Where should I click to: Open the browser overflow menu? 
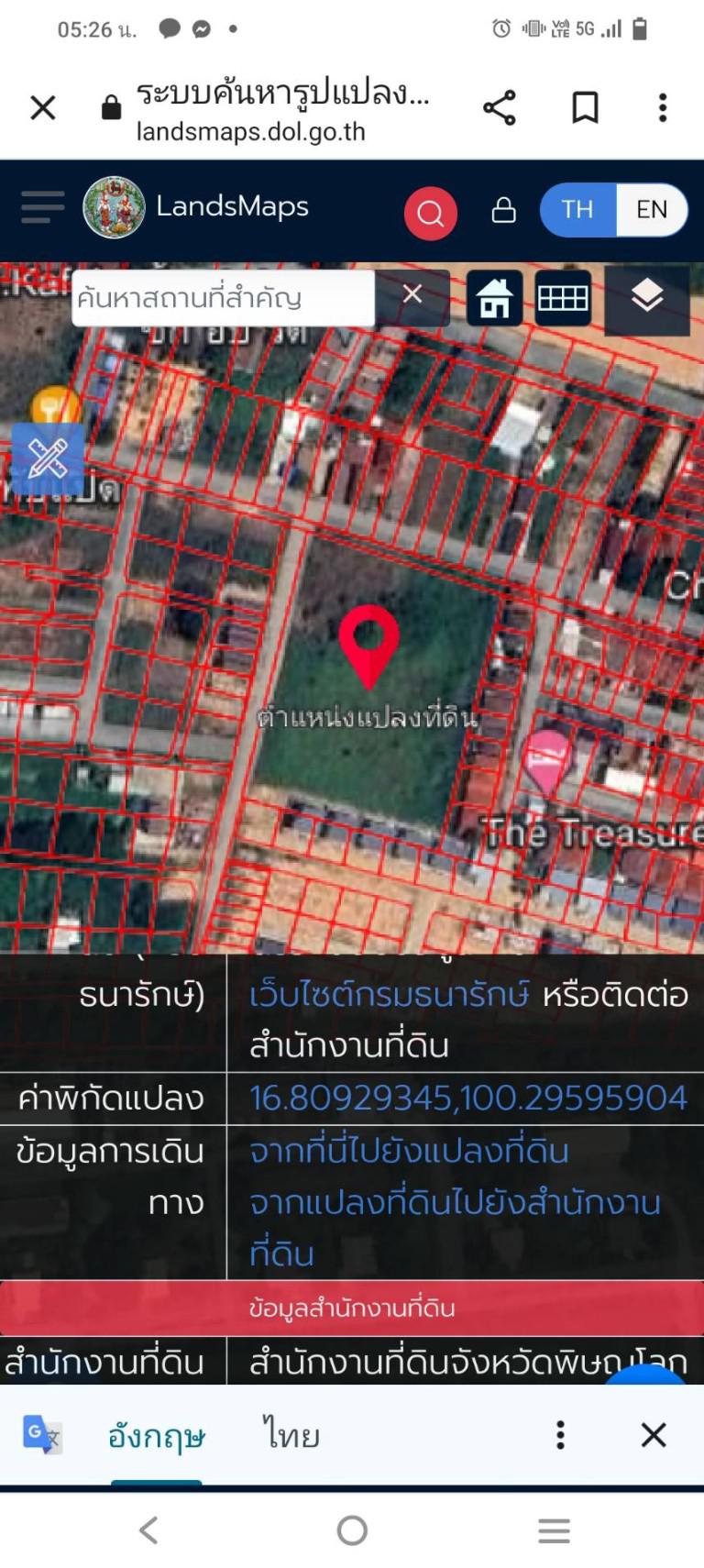pyautogui.click(x=663, y=108)
